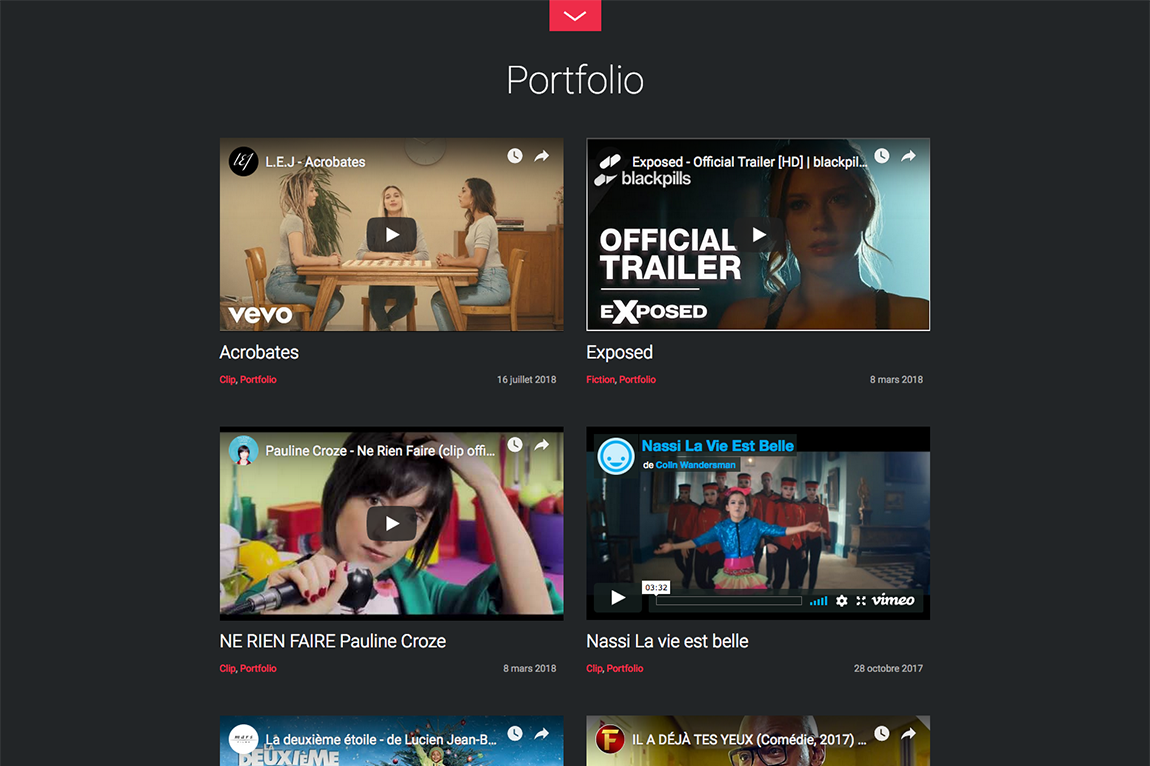Open the Portfolio category under Nassi La vie est belle
The width and height of the screenshot is (1150, 766).
pyautogui.click(x=625, y=668)
